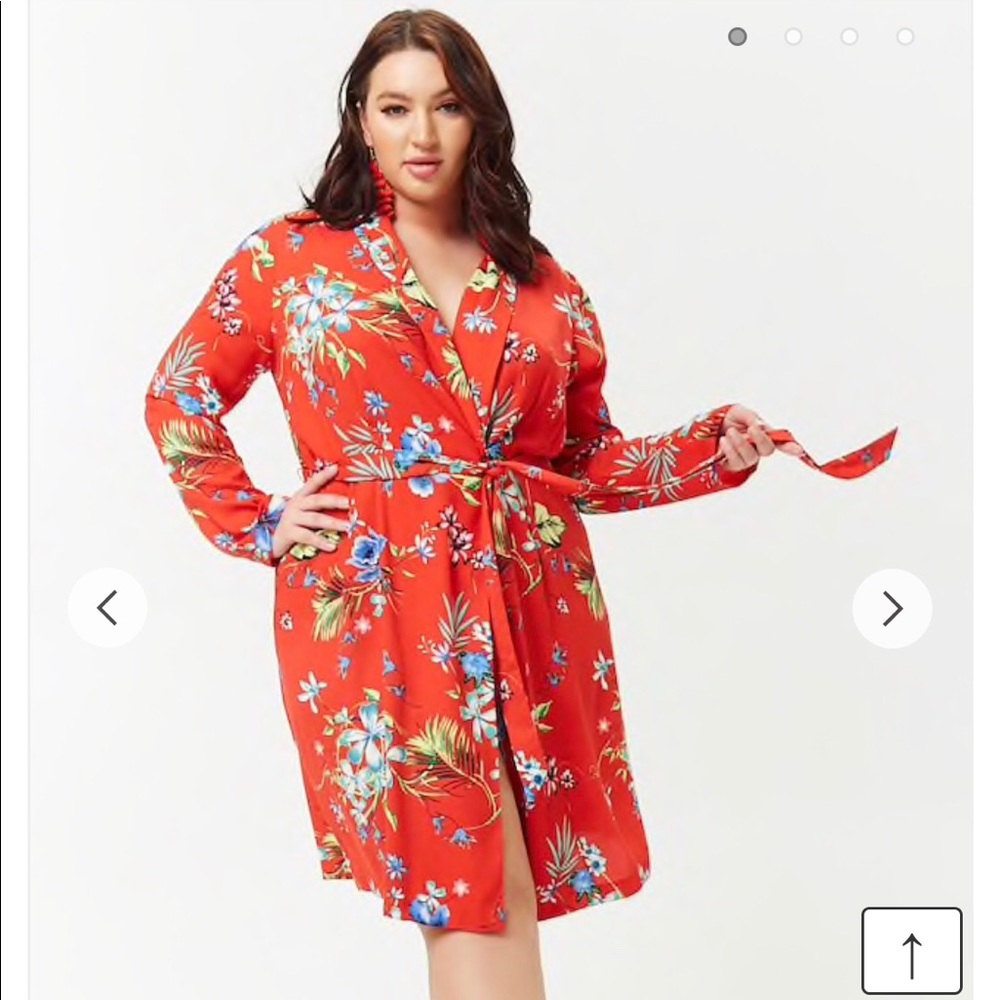Viewport: 1000px width, 1000px height.
Task: Advance to the next product photo
Action: pyautogui.click(x=892, y=608)
